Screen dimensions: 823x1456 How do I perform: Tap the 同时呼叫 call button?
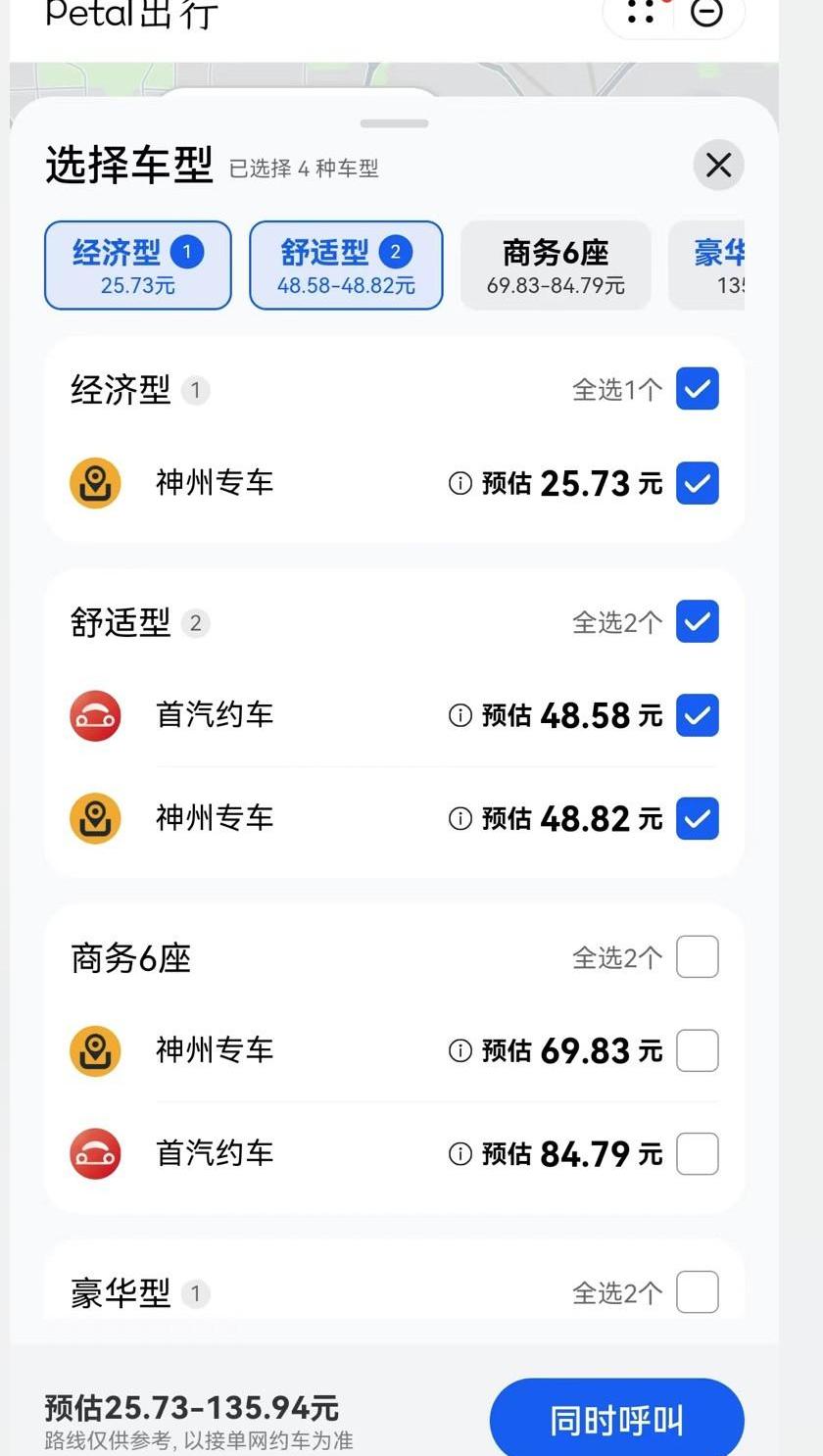(615, 1418)
